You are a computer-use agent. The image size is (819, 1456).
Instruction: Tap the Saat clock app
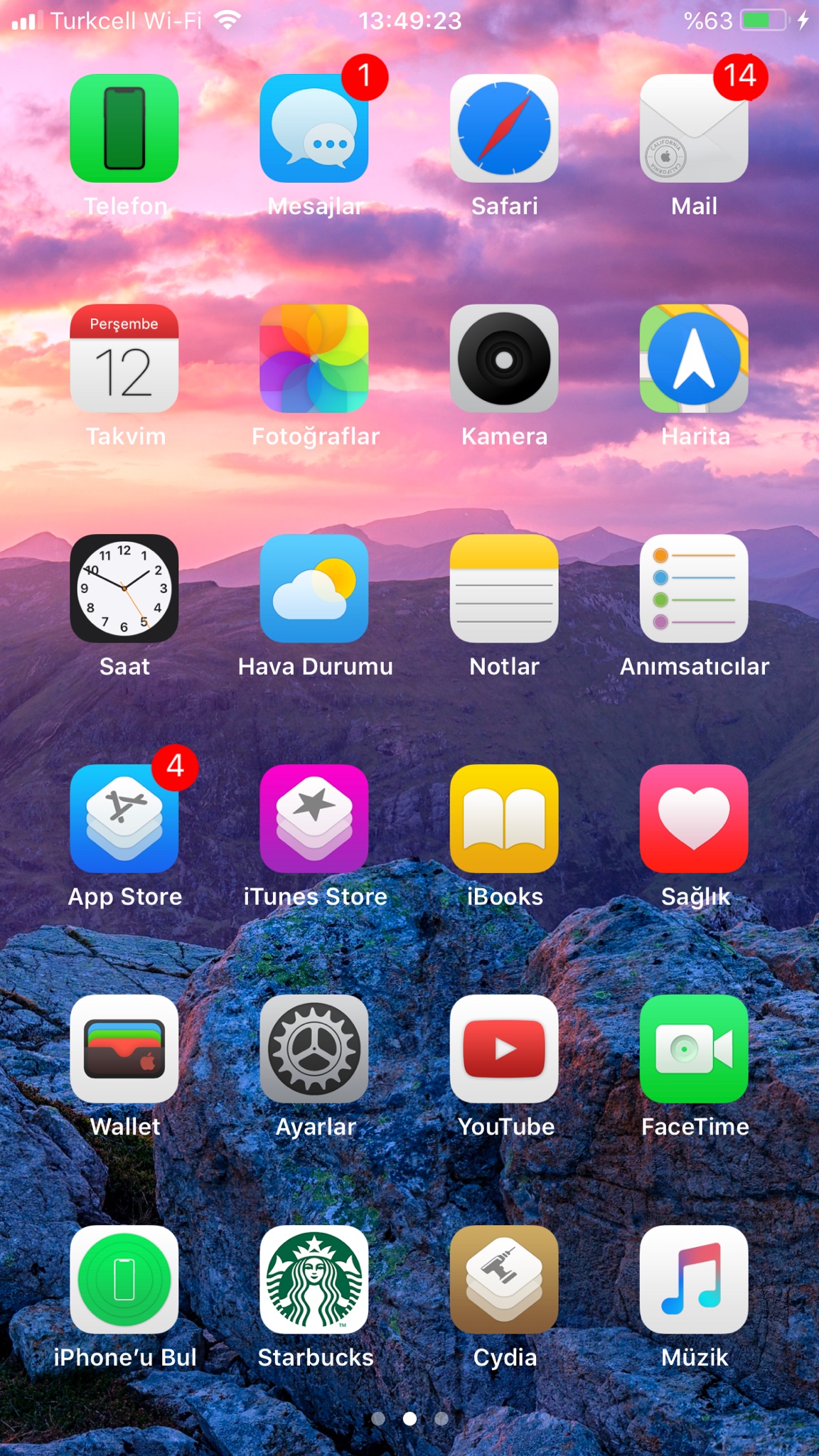[124, 589]
